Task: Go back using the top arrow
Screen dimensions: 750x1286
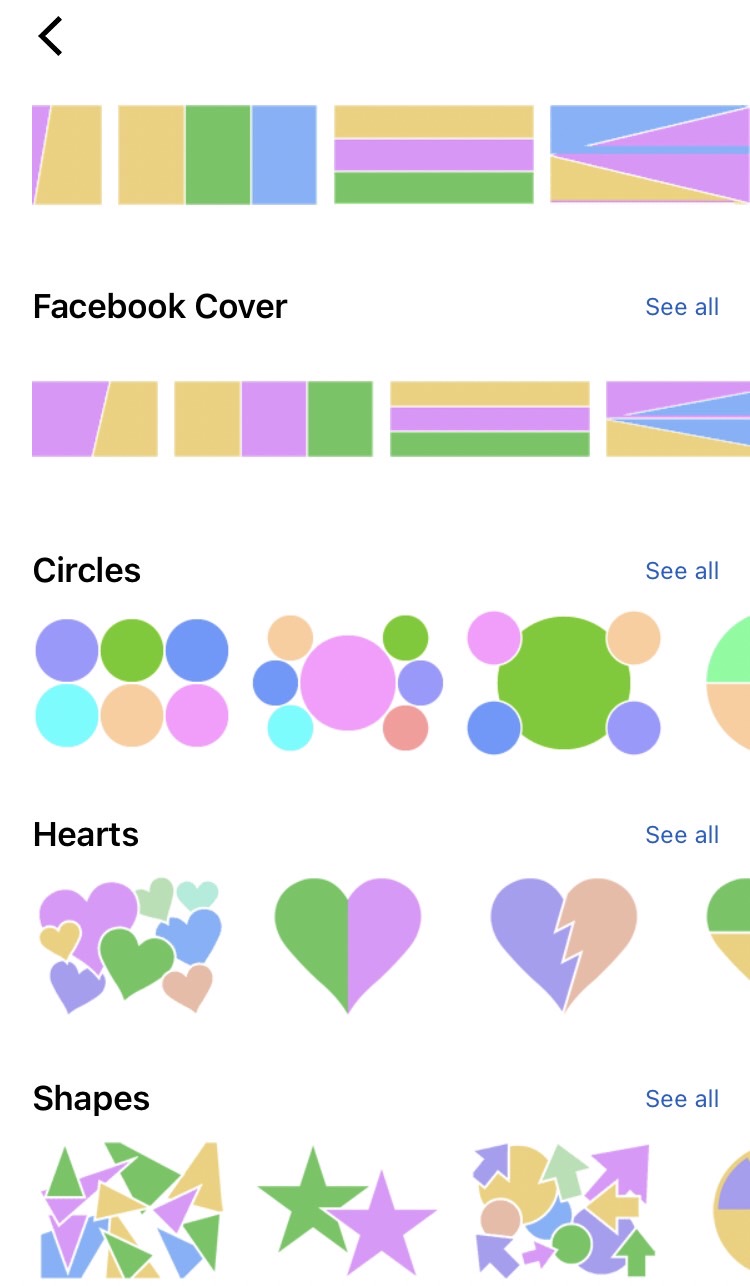Action: pos(50,37)
